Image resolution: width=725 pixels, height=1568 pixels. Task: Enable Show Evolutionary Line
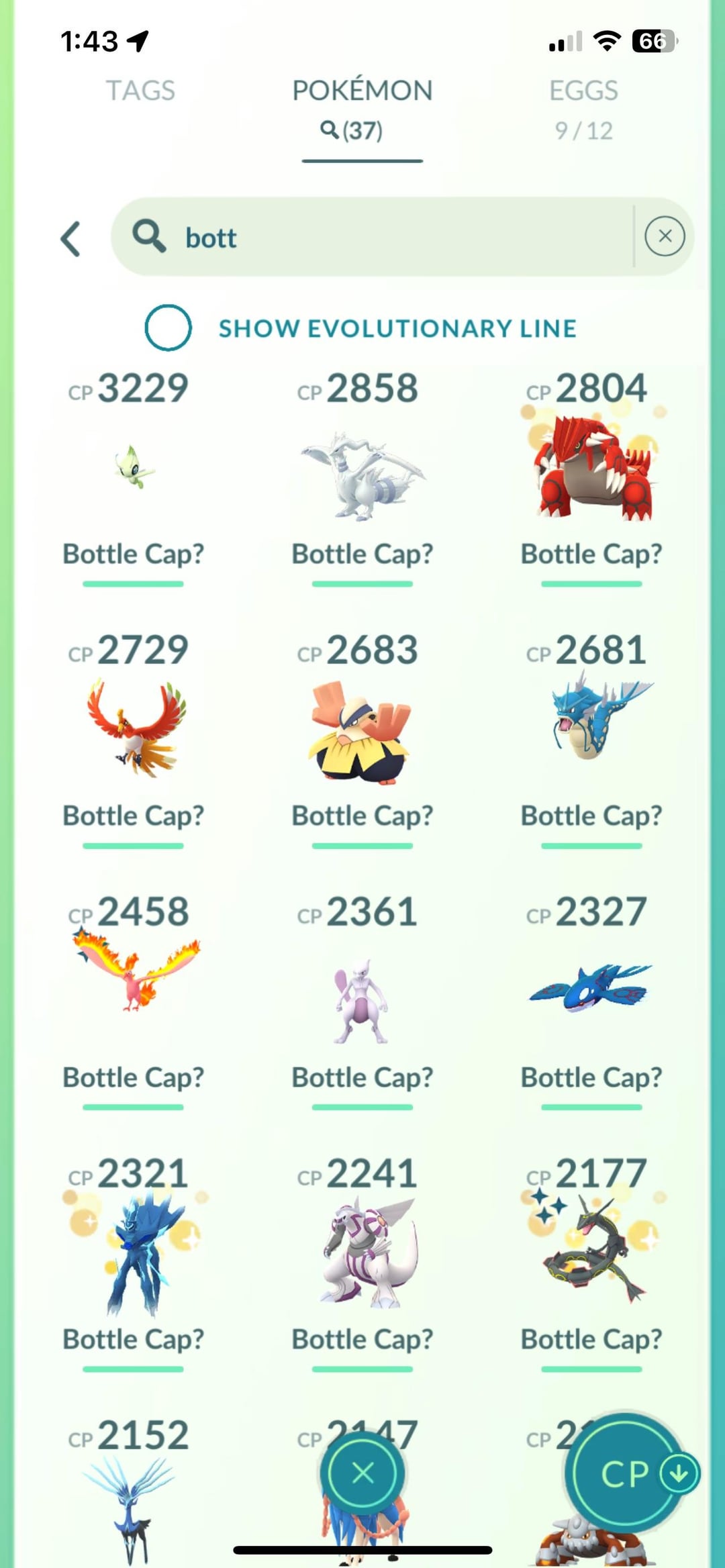pyautogui.click(x=168, y=328)
